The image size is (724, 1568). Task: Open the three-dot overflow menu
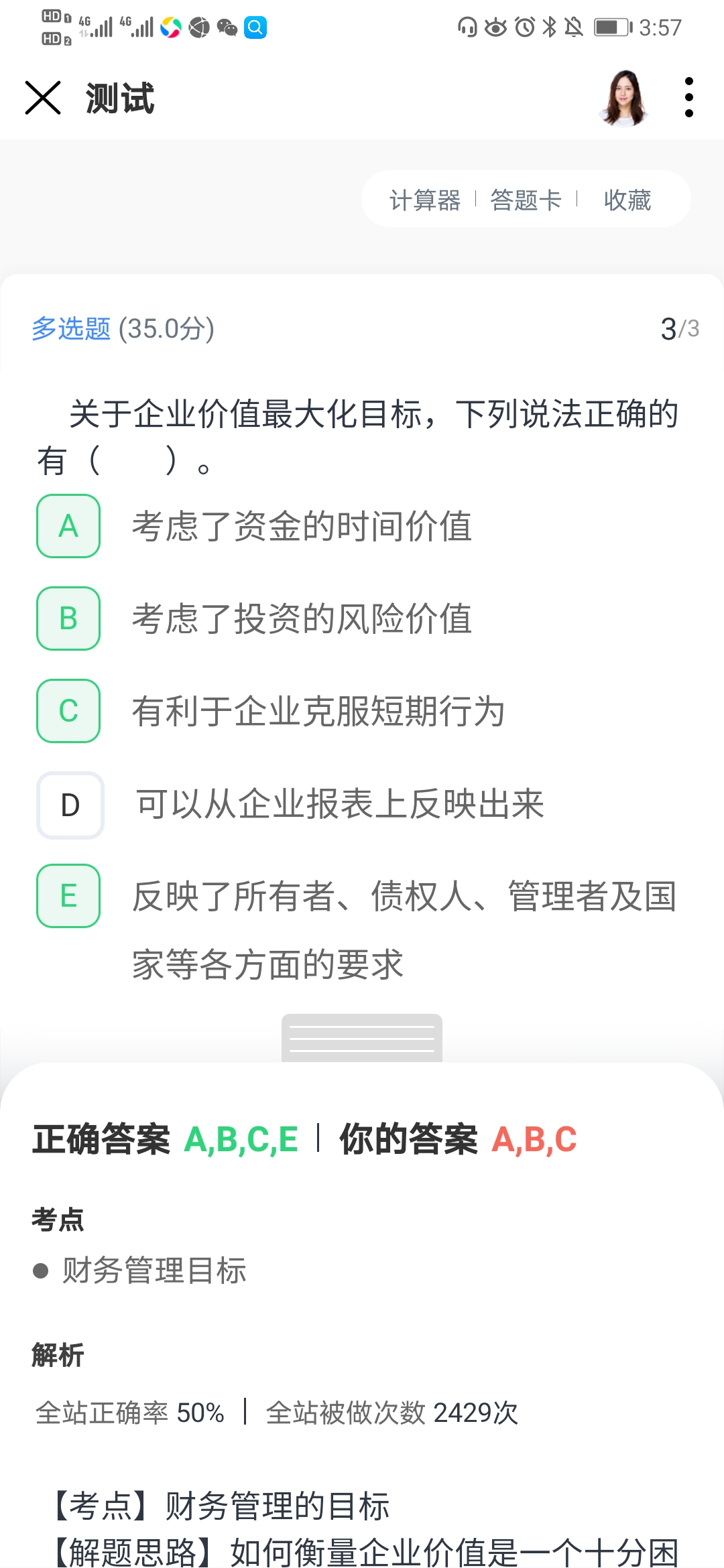[x=688, y=98]
